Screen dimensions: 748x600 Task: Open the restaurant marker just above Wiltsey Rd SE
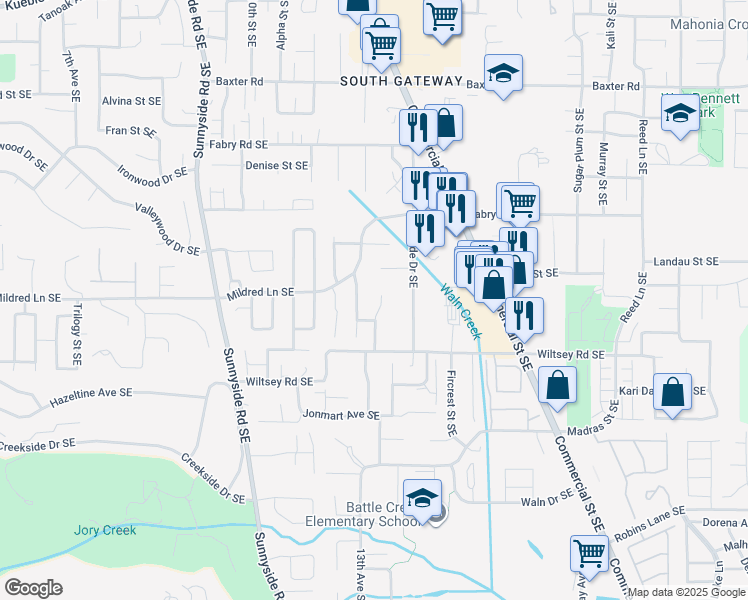point(524,316)
